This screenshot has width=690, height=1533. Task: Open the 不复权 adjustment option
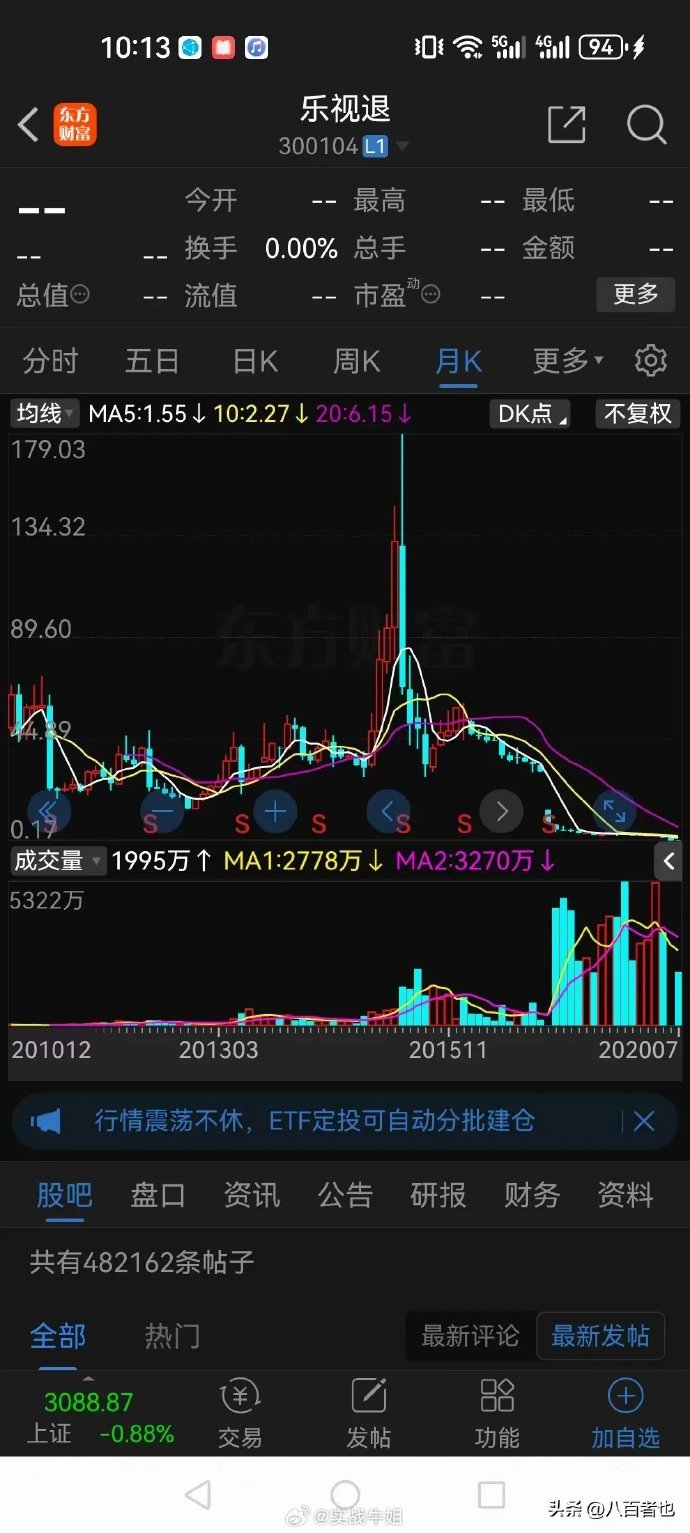[637, 413]
